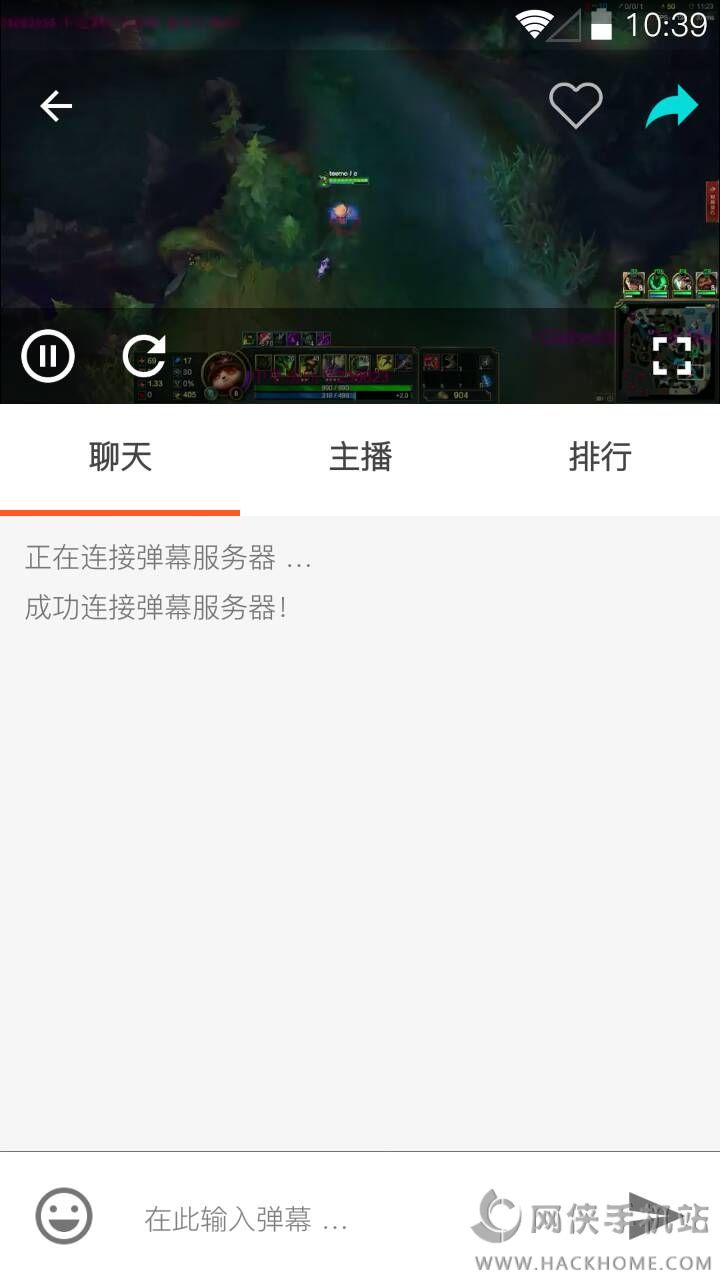Open the 排行 tab
Viewport: 720px width, 1280px height.
tap(600, 458)
